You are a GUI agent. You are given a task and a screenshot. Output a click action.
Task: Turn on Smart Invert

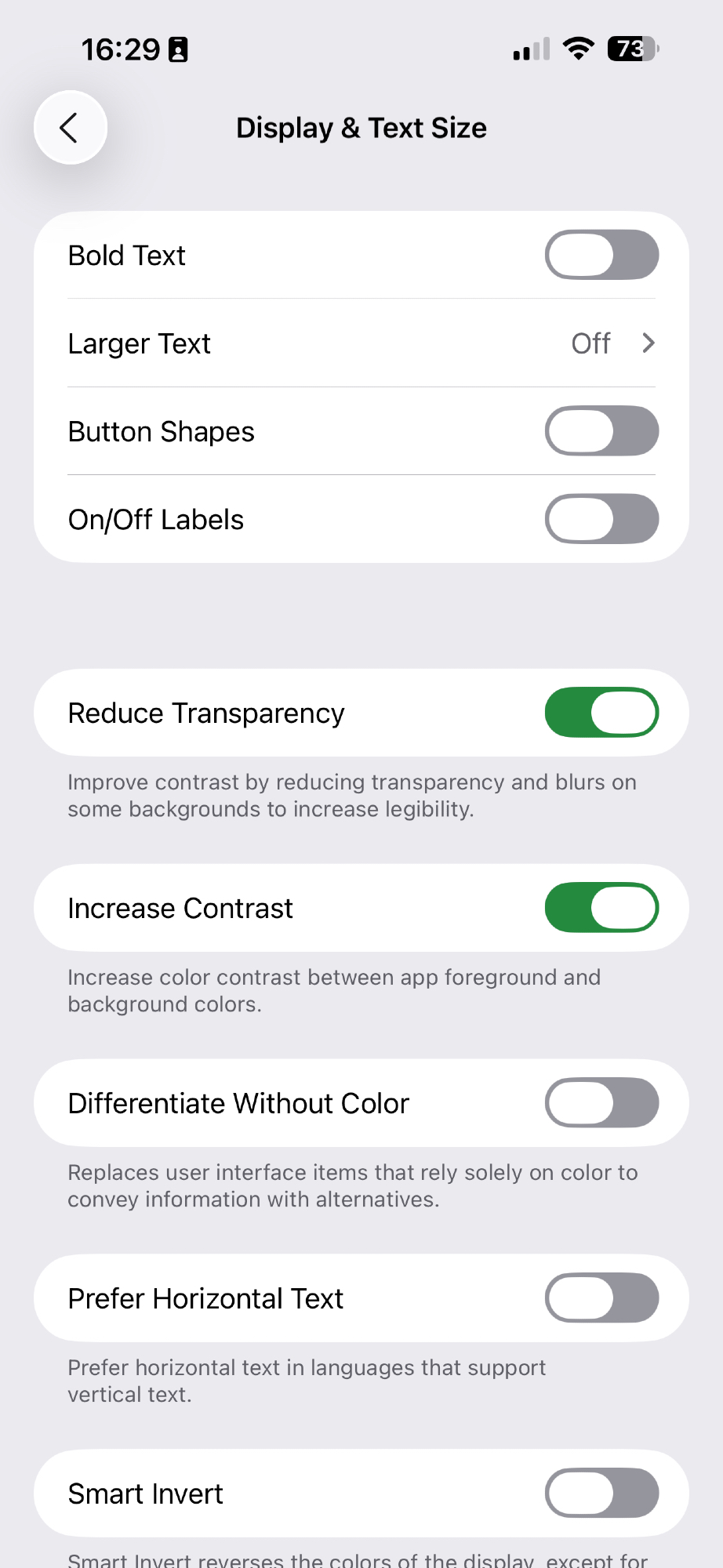601,1494
